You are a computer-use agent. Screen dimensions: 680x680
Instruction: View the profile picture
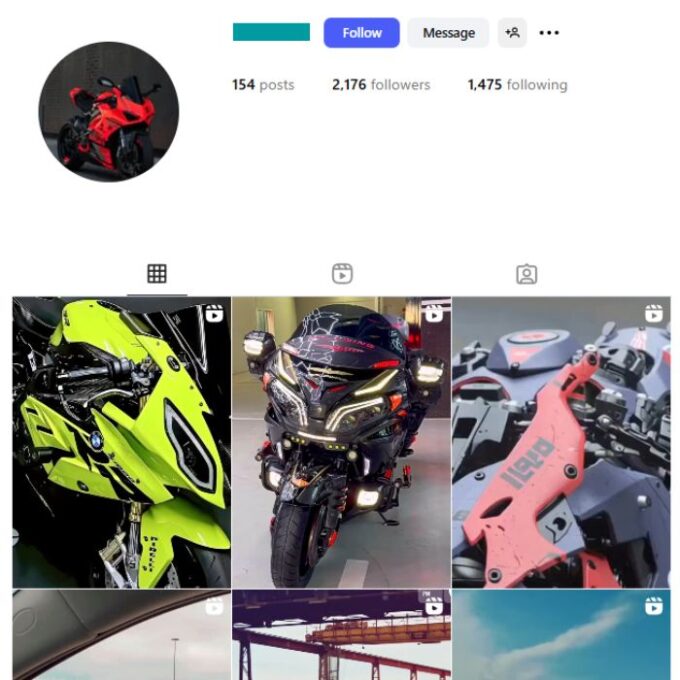point(108,111)
